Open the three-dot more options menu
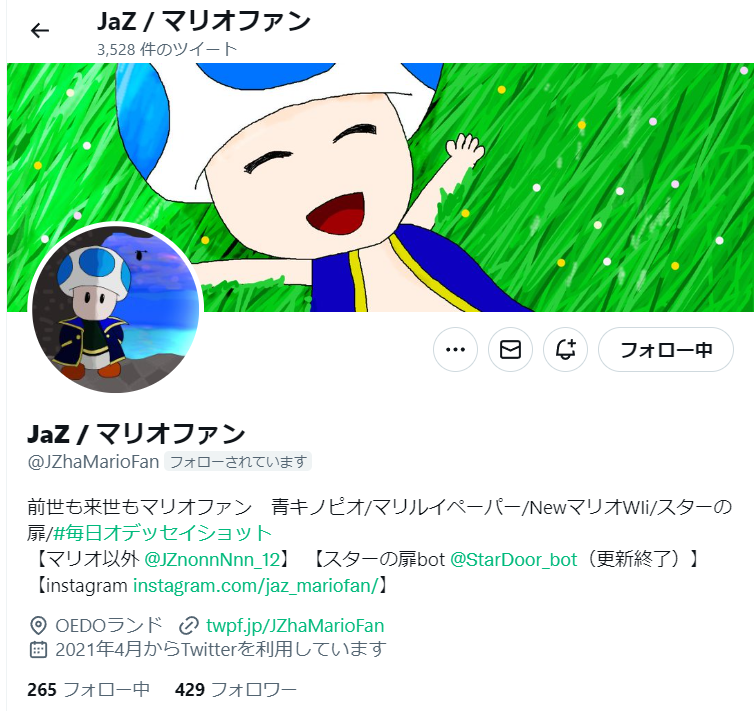Viewport: 755px width, 711px height. tap(455, 350)
